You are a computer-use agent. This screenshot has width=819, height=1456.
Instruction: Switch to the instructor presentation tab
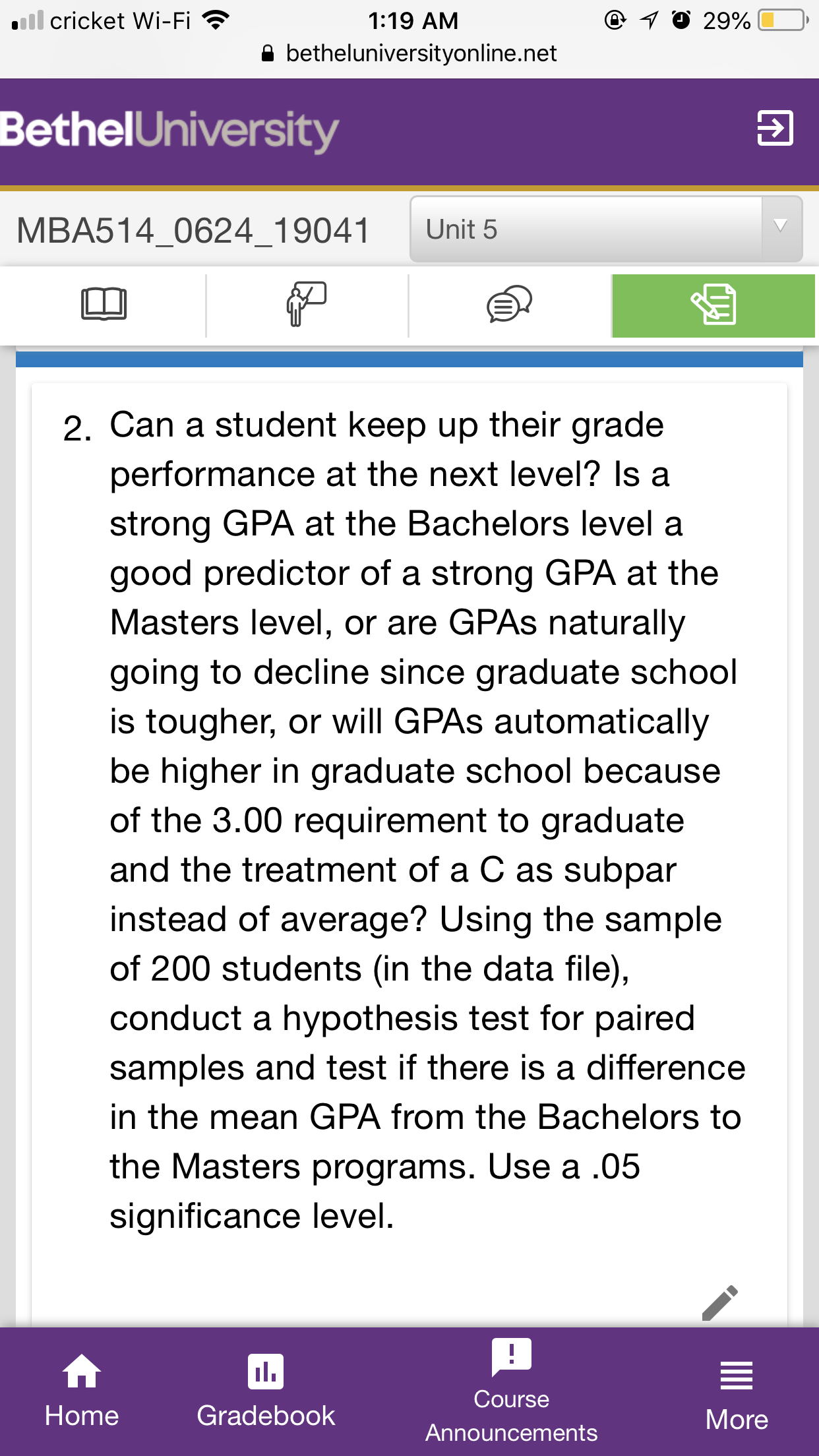click(x=307, y=304)
